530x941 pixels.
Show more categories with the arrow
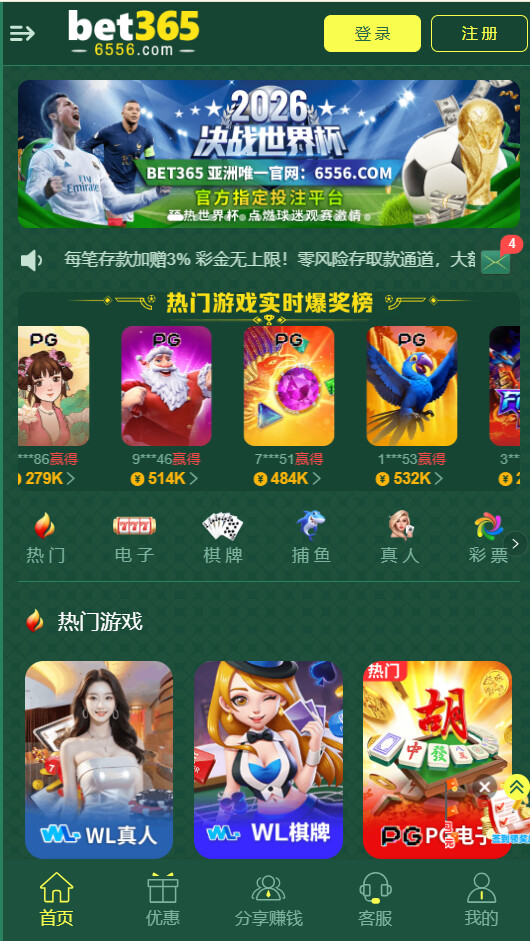(x=516, y=544)
